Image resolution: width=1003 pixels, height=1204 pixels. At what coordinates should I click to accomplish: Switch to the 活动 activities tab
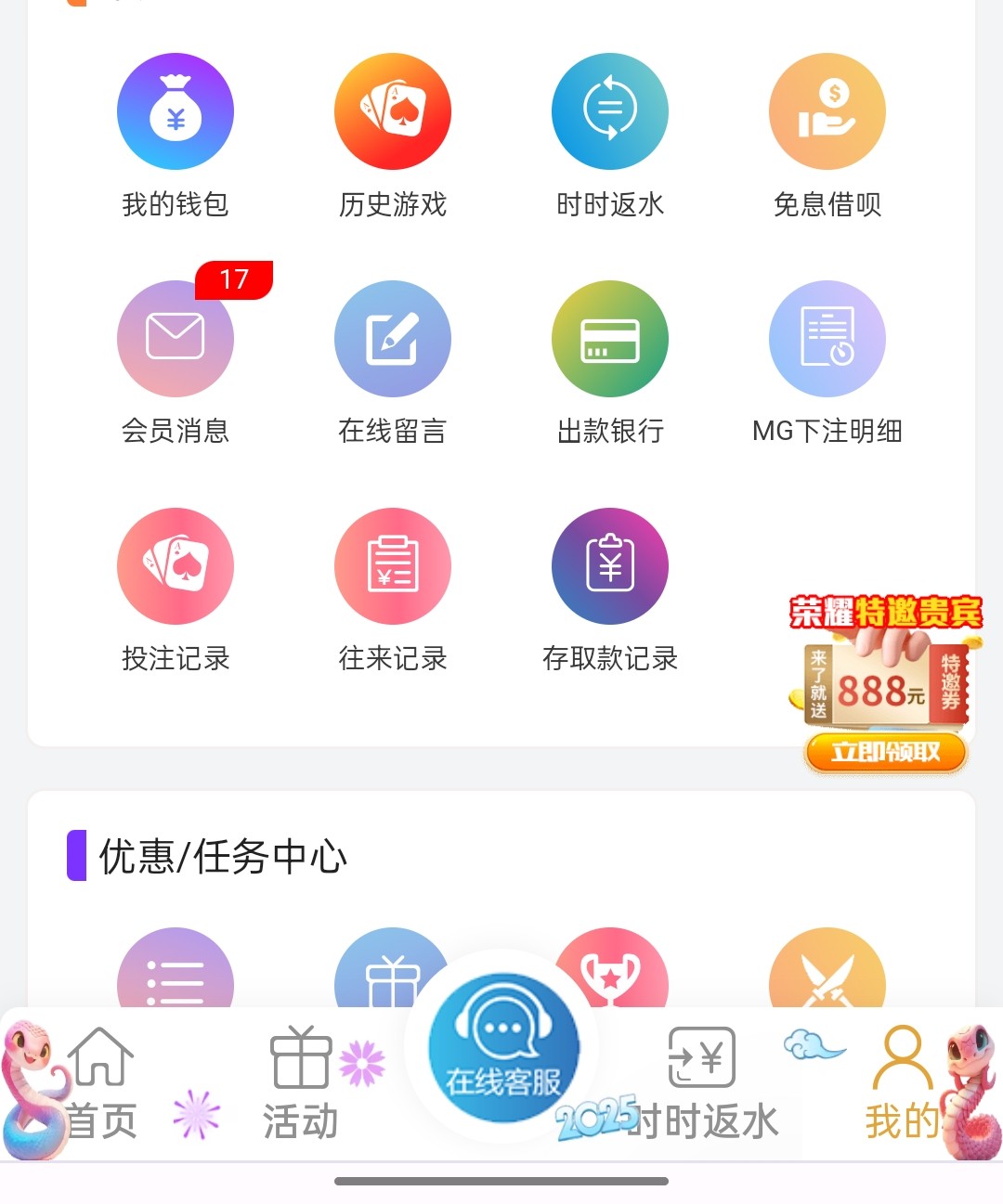pyautogui.click(x=300, y=1084)
